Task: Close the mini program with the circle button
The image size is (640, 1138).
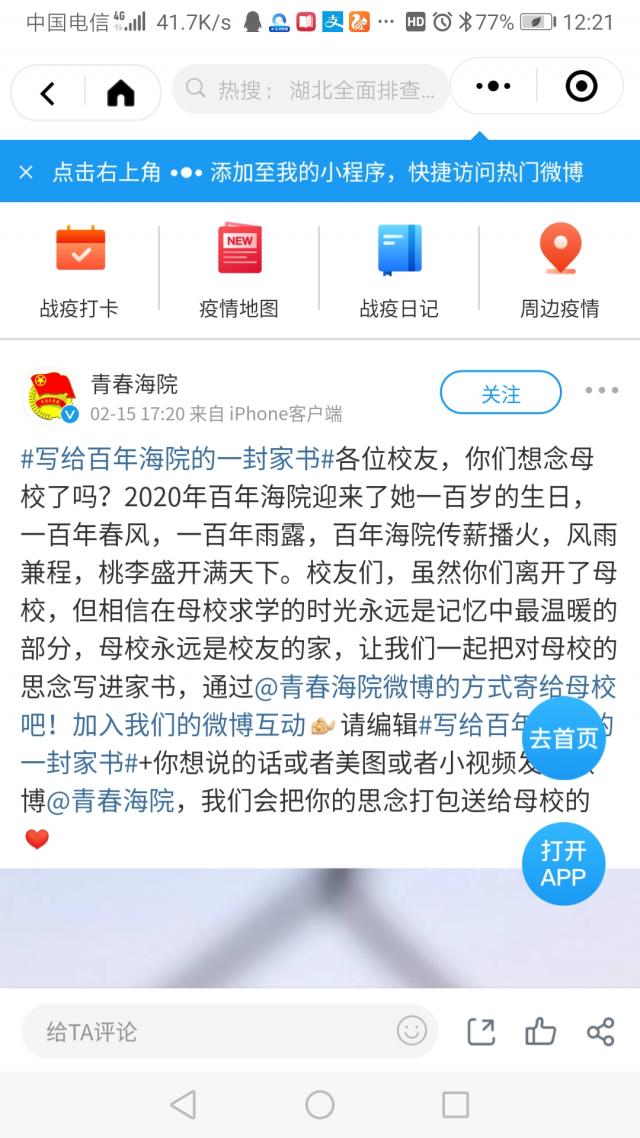Action: click(581, 87)
